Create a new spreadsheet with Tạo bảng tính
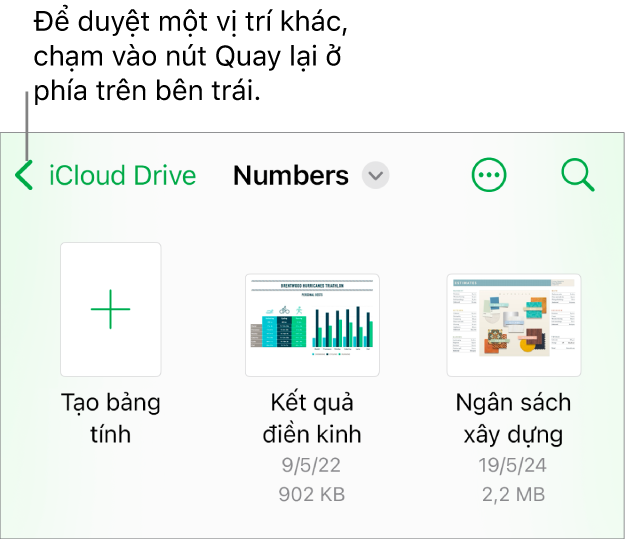The image size is (627, 539). (x=111, y=310)
